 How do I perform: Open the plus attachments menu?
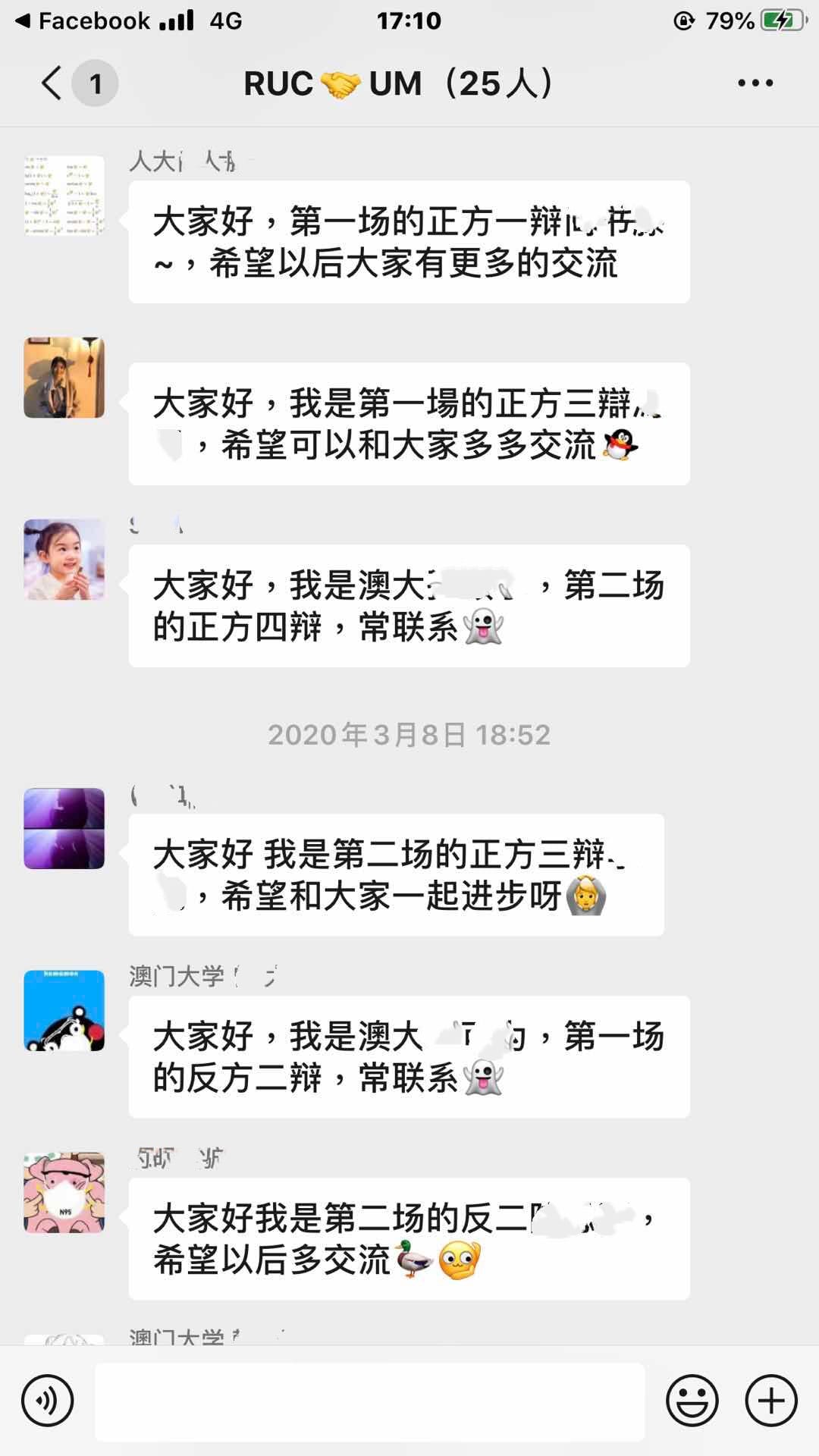pyautogui.click(x=771, y=1401)
